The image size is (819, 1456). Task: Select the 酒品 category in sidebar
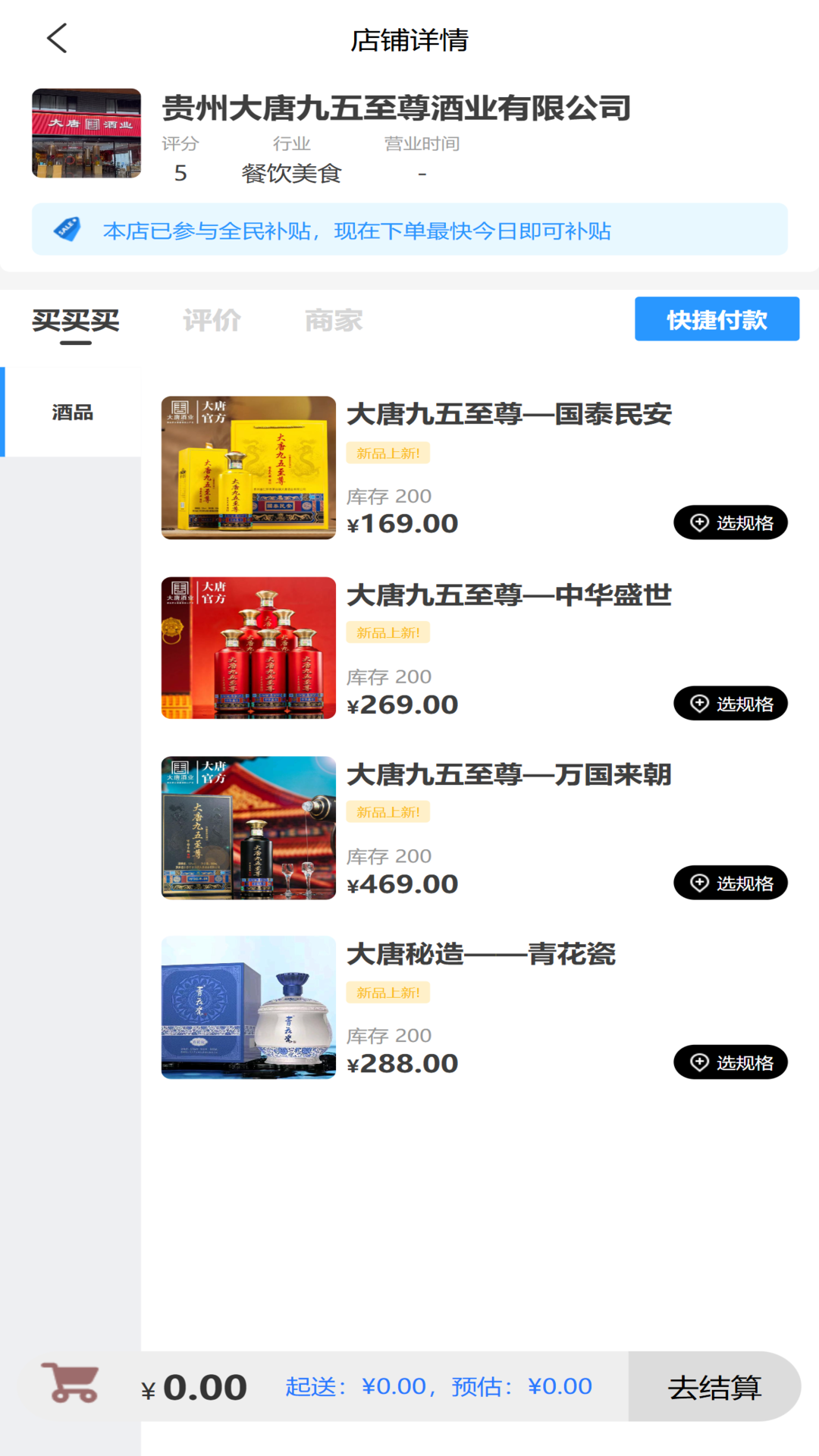point(73,413)
